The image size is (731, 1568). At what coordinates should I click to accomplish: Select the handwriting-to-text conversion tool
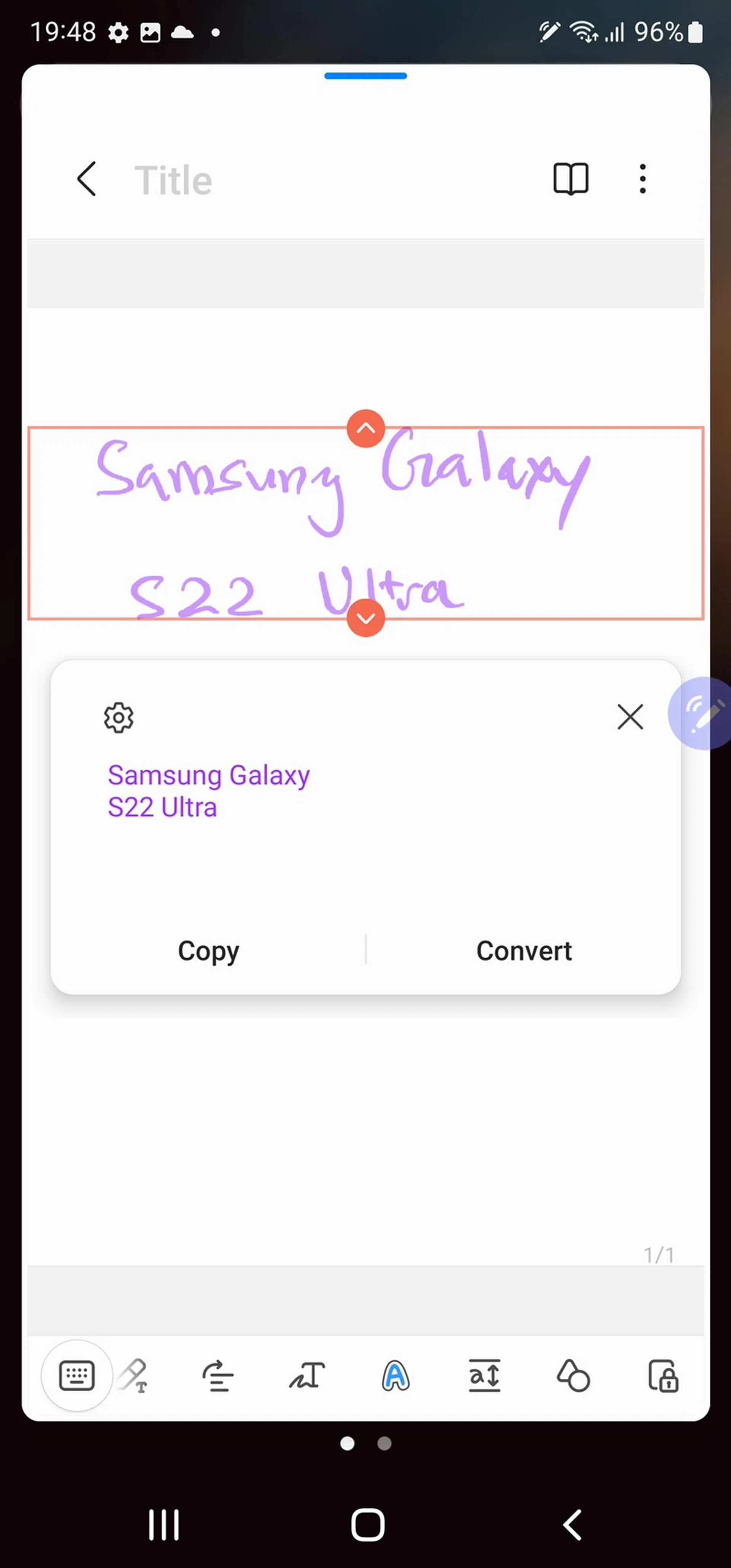(307, 1376)
